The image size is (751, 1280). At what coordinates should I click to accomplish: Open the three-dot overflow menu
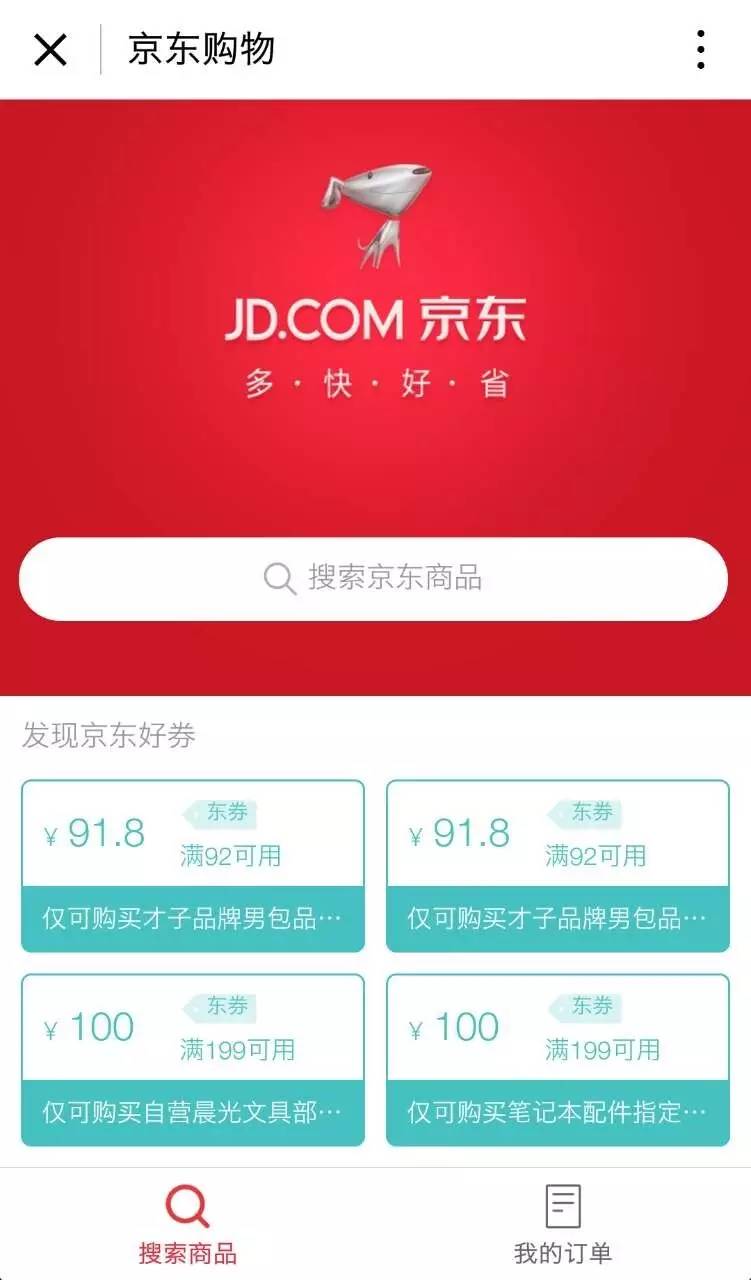pyautogui.click(x=701, y=49)
